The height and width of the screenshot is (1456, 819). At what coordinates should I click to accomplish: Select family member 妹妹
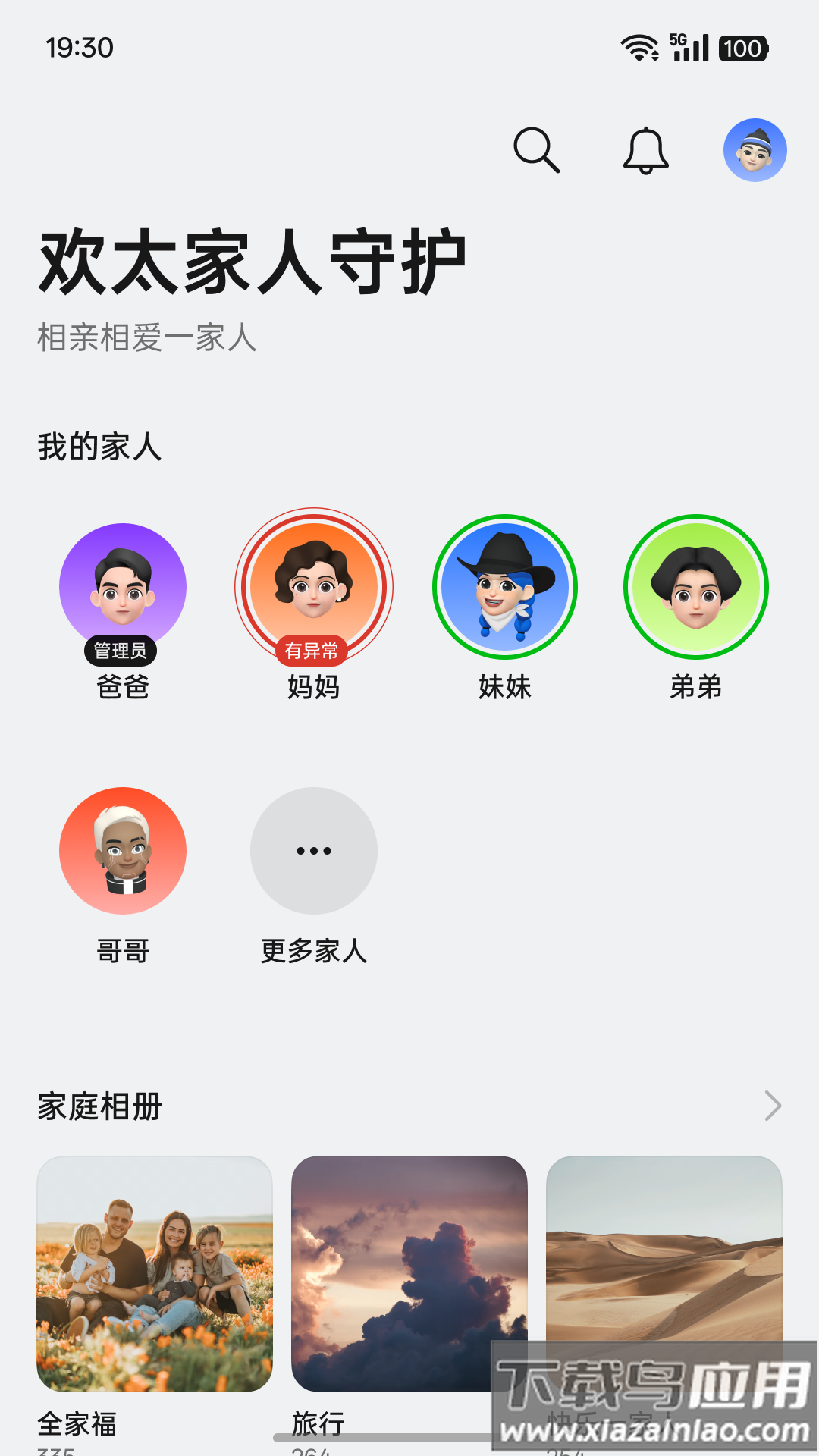pos(505,587)
